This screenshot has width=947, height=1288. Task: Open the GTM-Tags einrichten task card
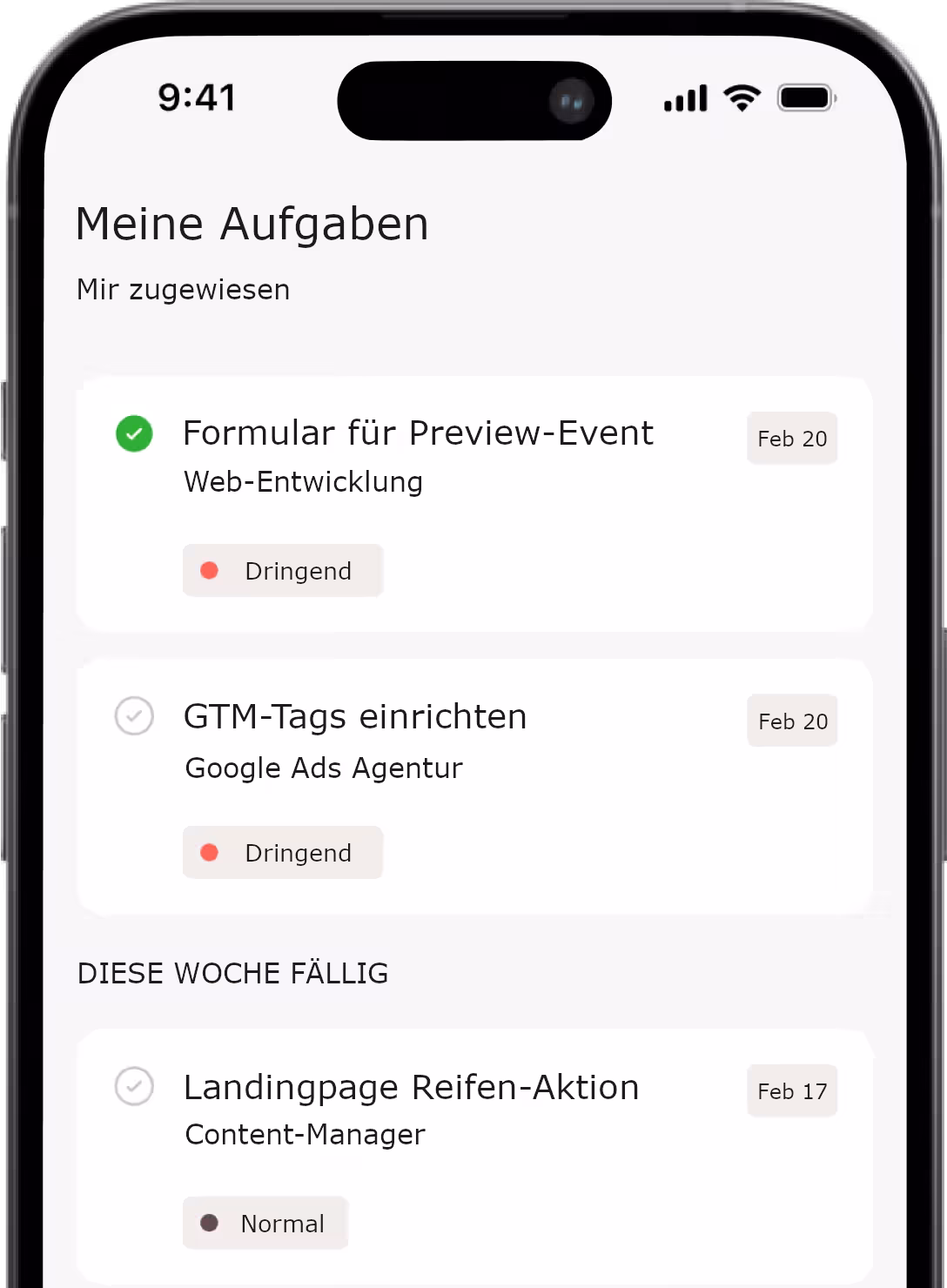(x=474, y=787)
